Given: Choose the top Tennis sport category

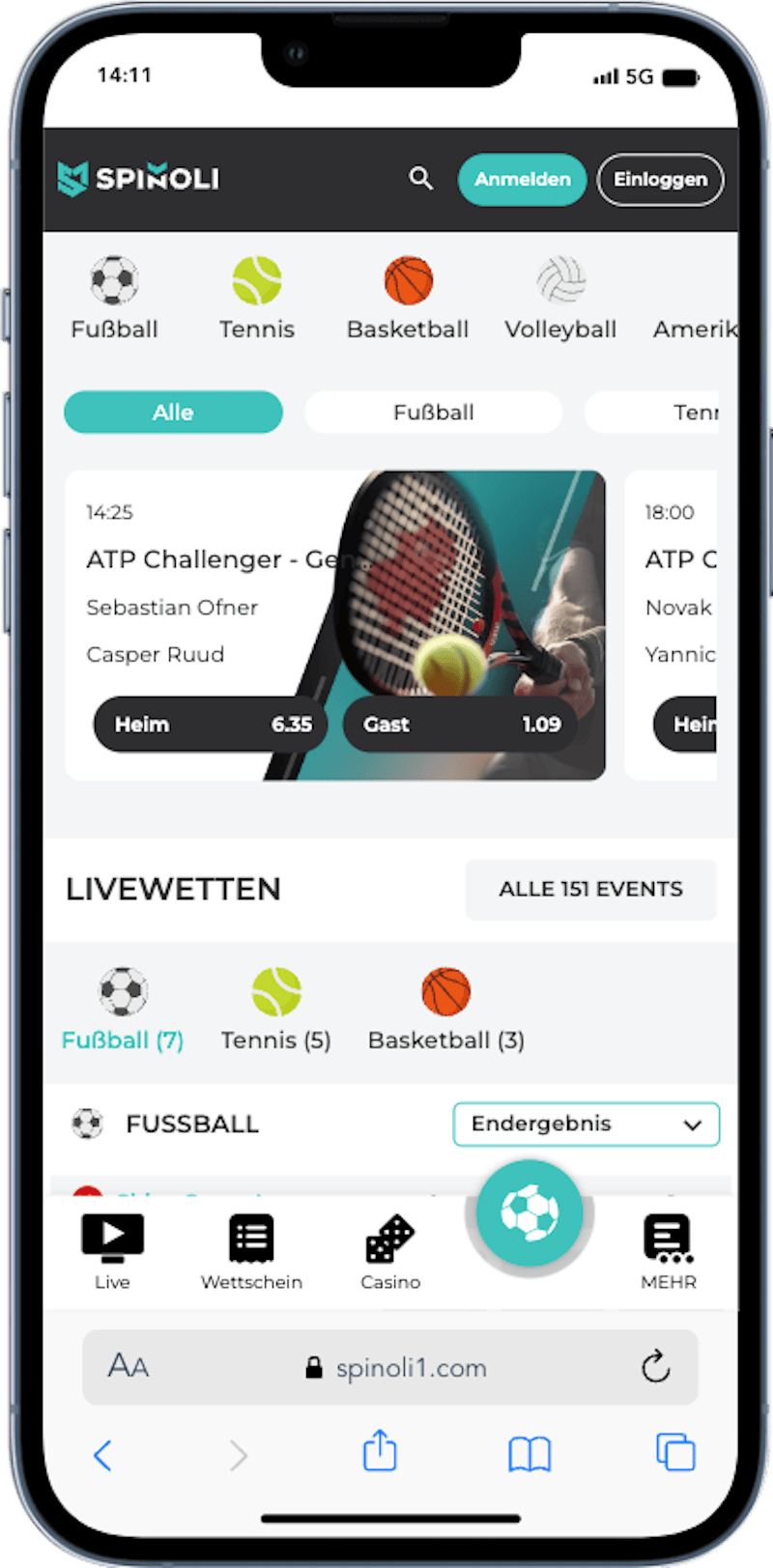Looking at the screenshot, I should coord(257,298).
